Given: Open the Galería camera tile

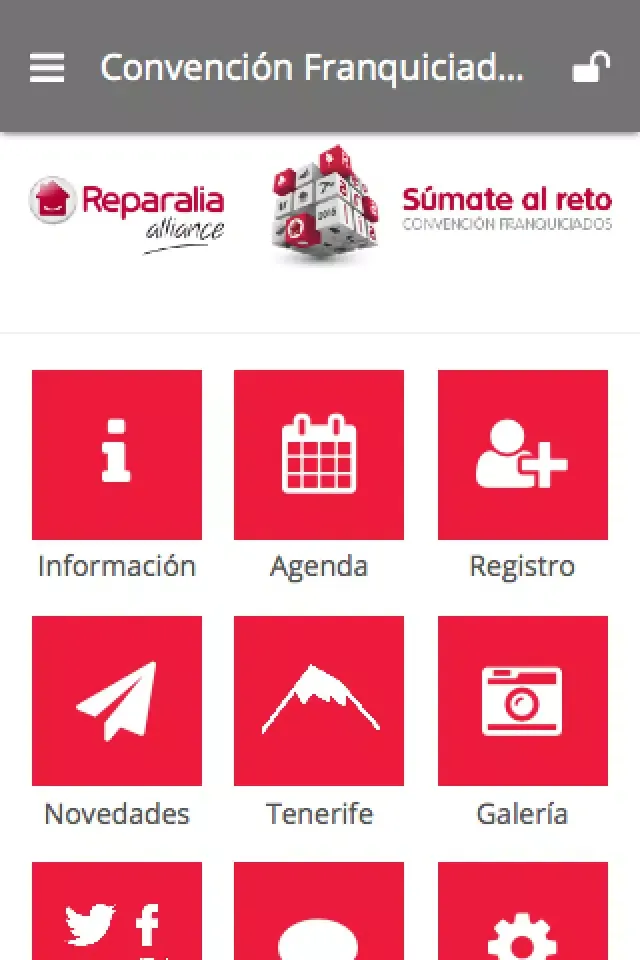Looking at the screenshot, I should click(x=522, y=701).
